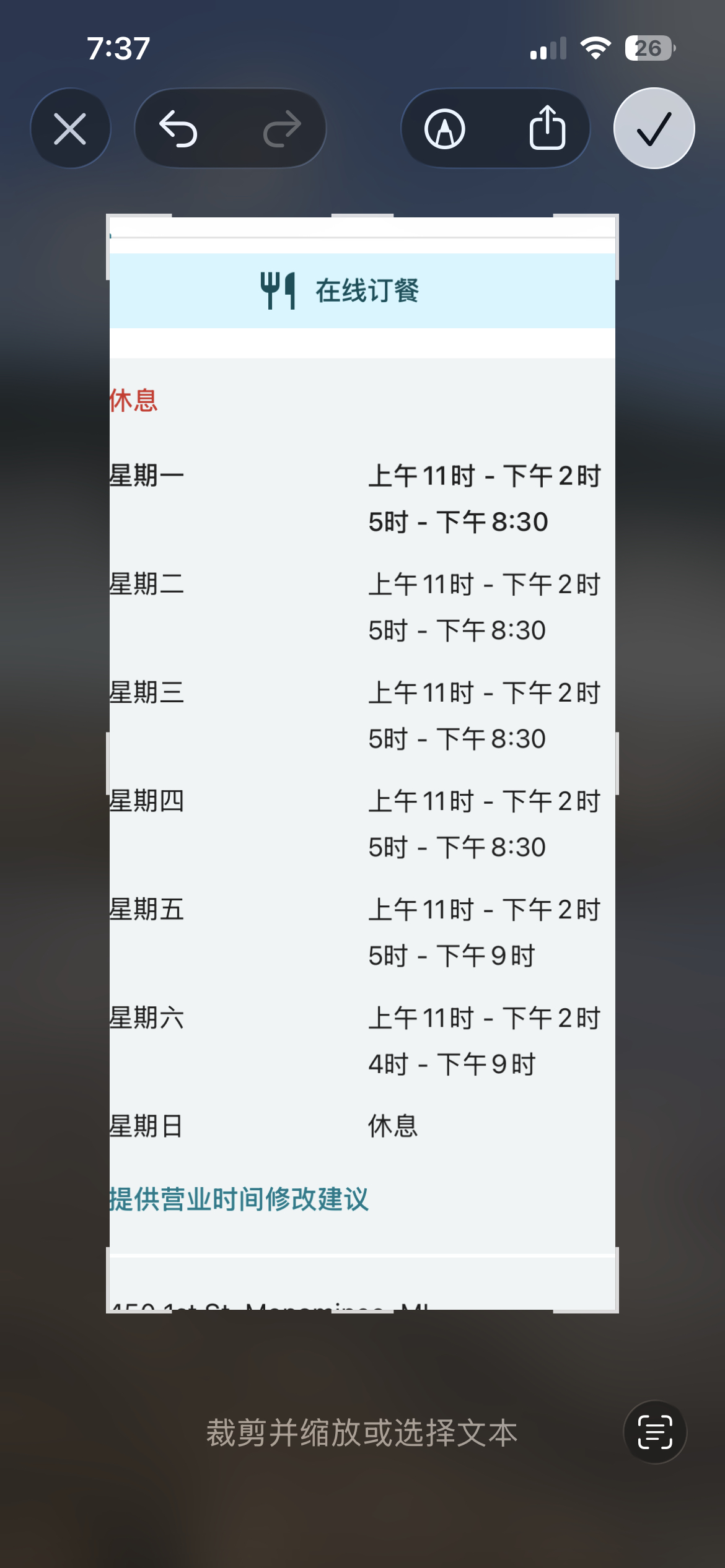The height and width of the screenshot is (1568, 725).
Task: Undo the last edit
Action: click(178, 129)
